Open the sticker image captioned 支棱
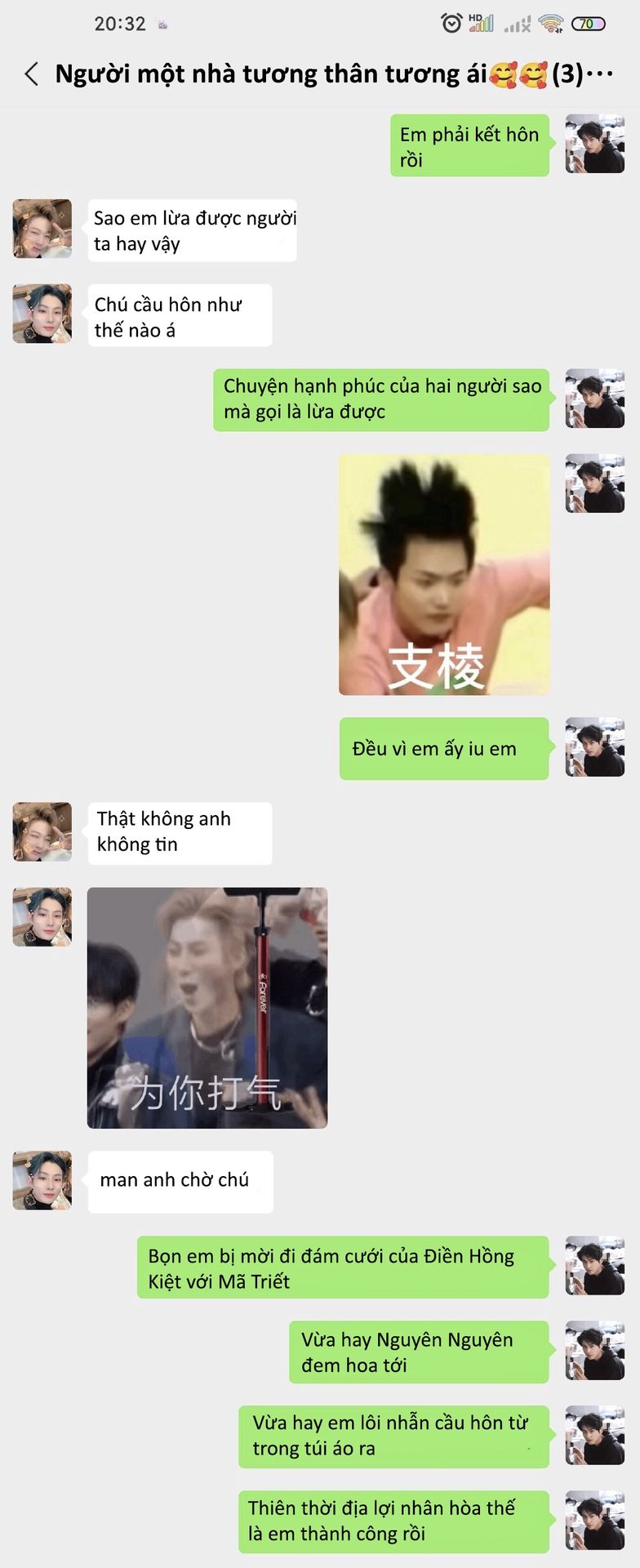 pos(443,574)
